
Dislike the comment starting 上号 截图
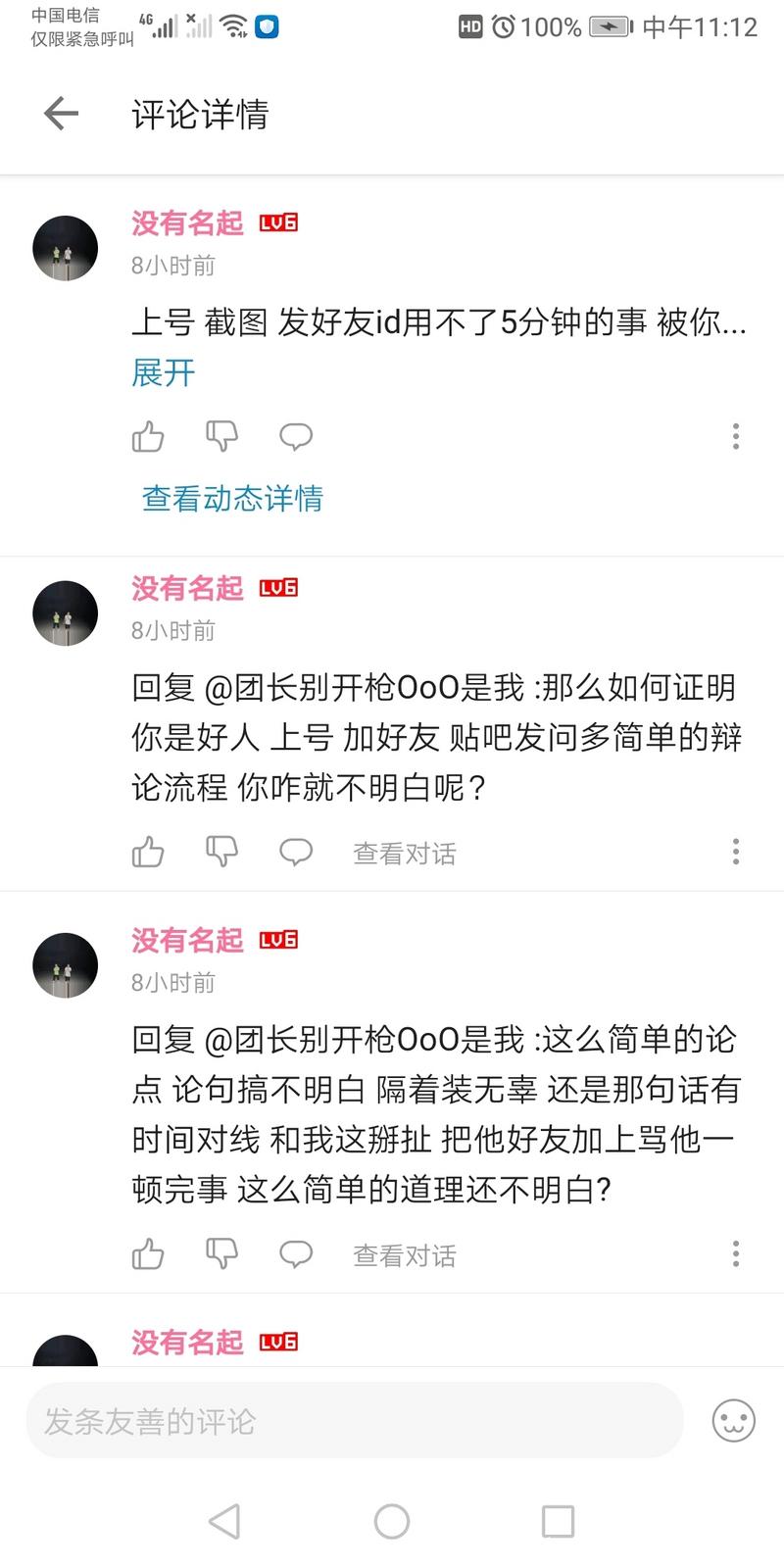click(x=221, y=436)
